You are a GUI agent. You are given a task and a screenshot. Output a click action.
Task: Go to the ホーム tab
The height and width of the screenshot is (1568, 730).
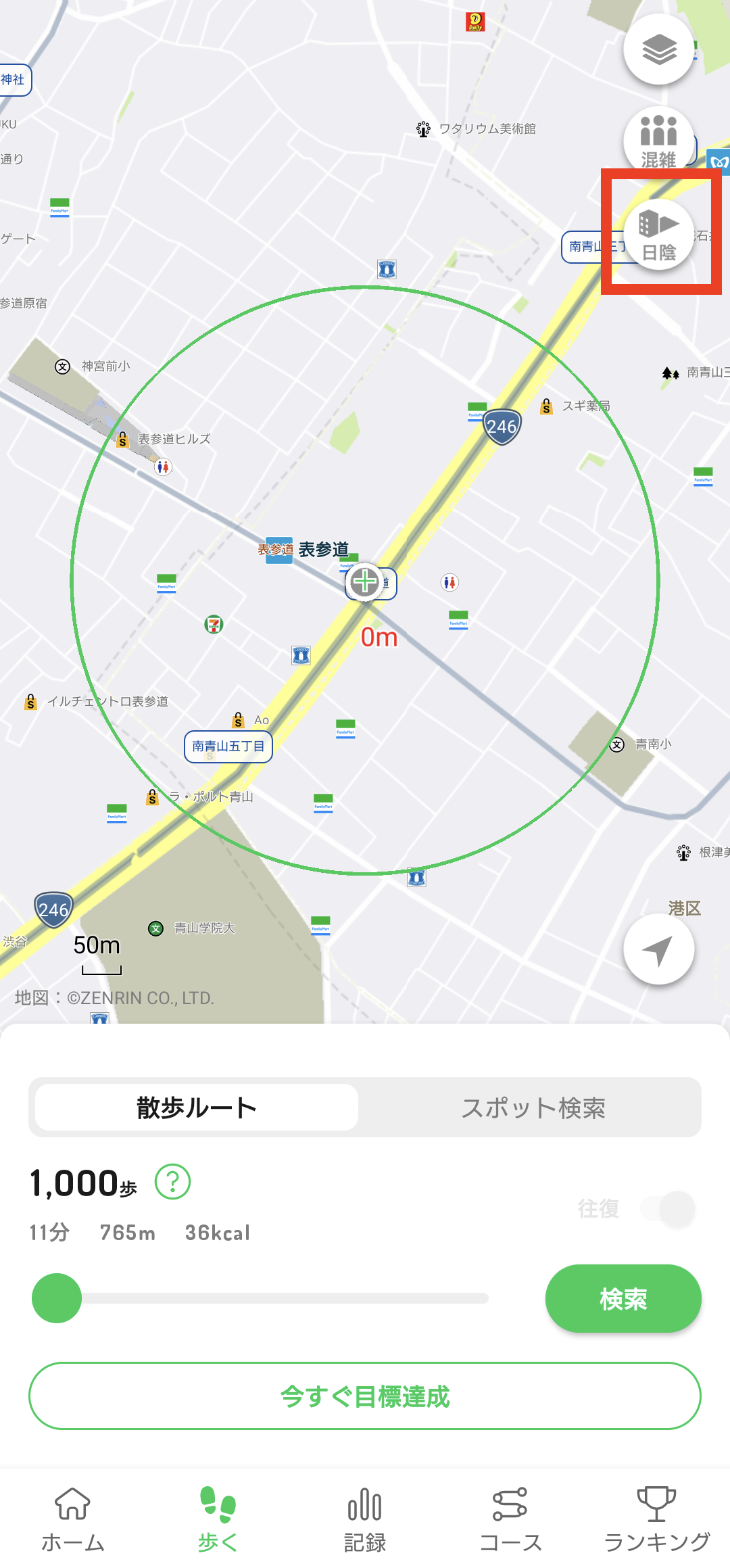pos(73,1519)
